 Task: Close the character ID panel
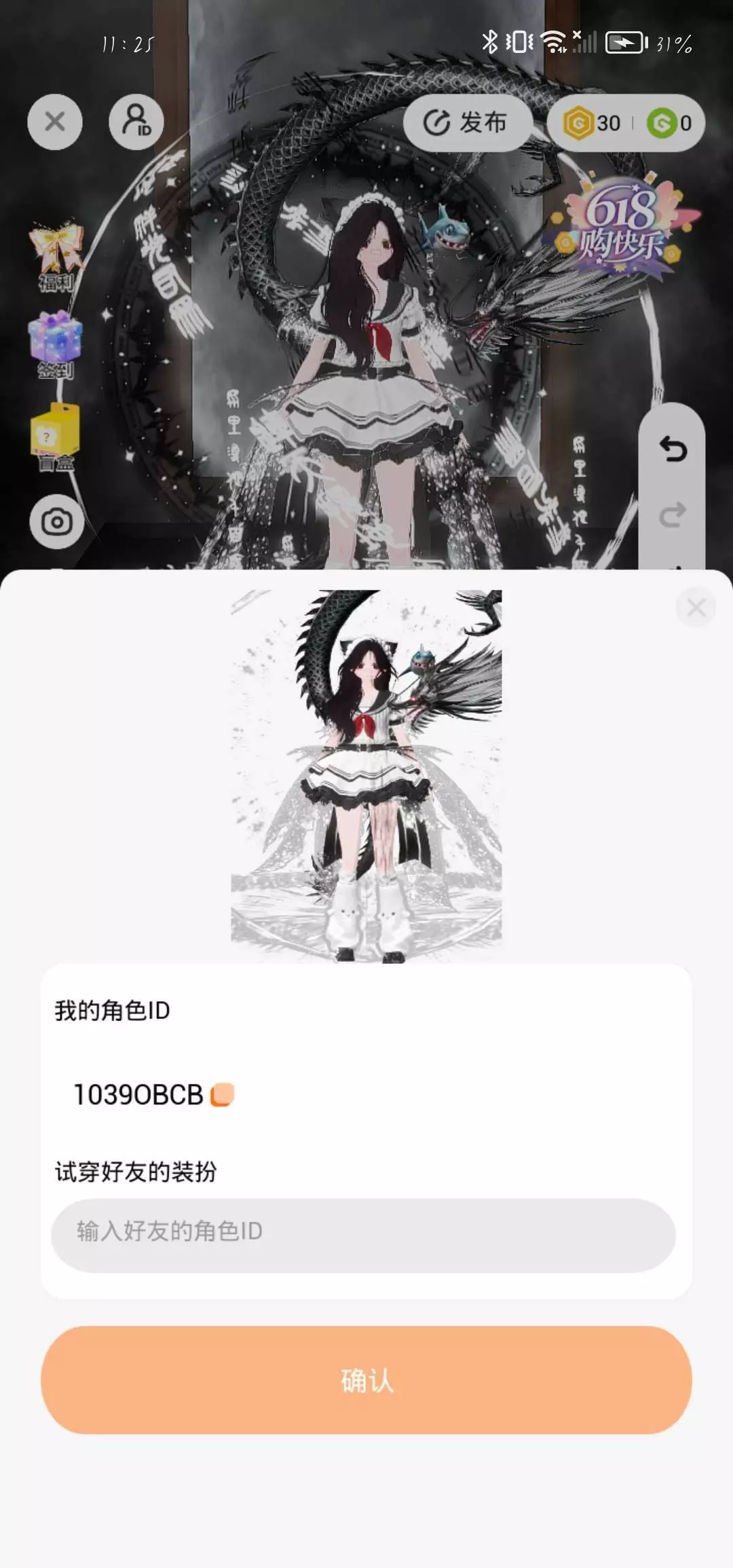[696, 607]
